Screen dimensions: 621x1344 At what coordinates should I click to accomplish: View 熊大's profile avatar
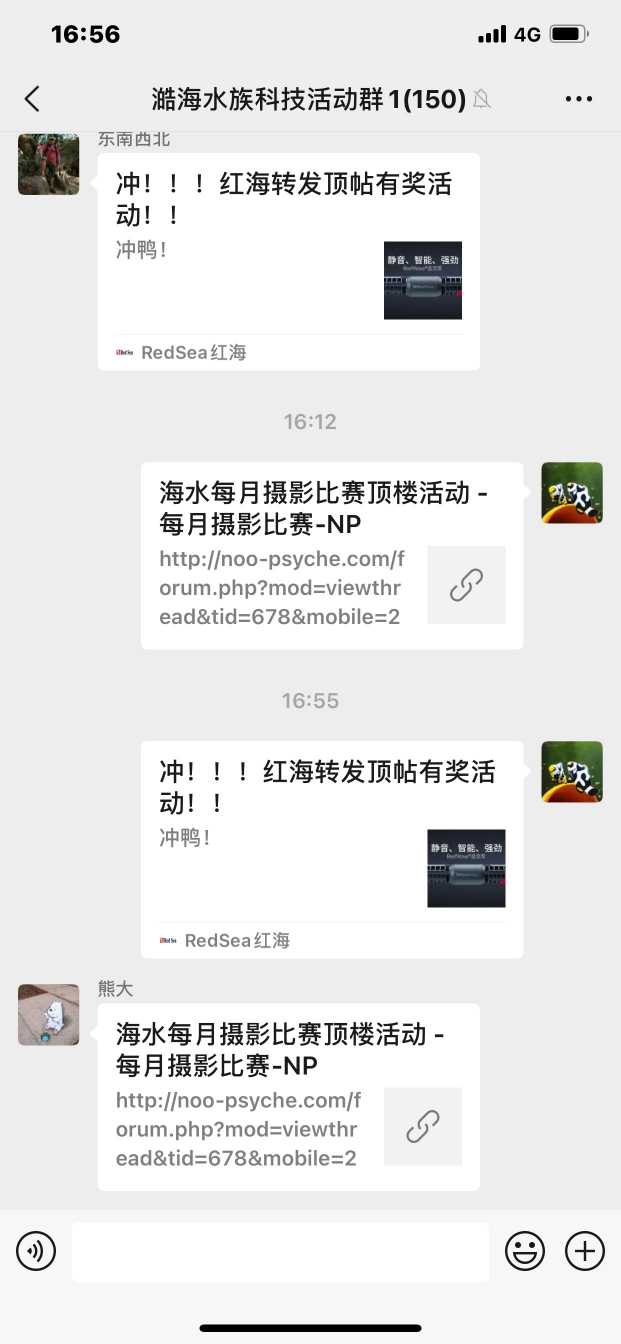49,1014
